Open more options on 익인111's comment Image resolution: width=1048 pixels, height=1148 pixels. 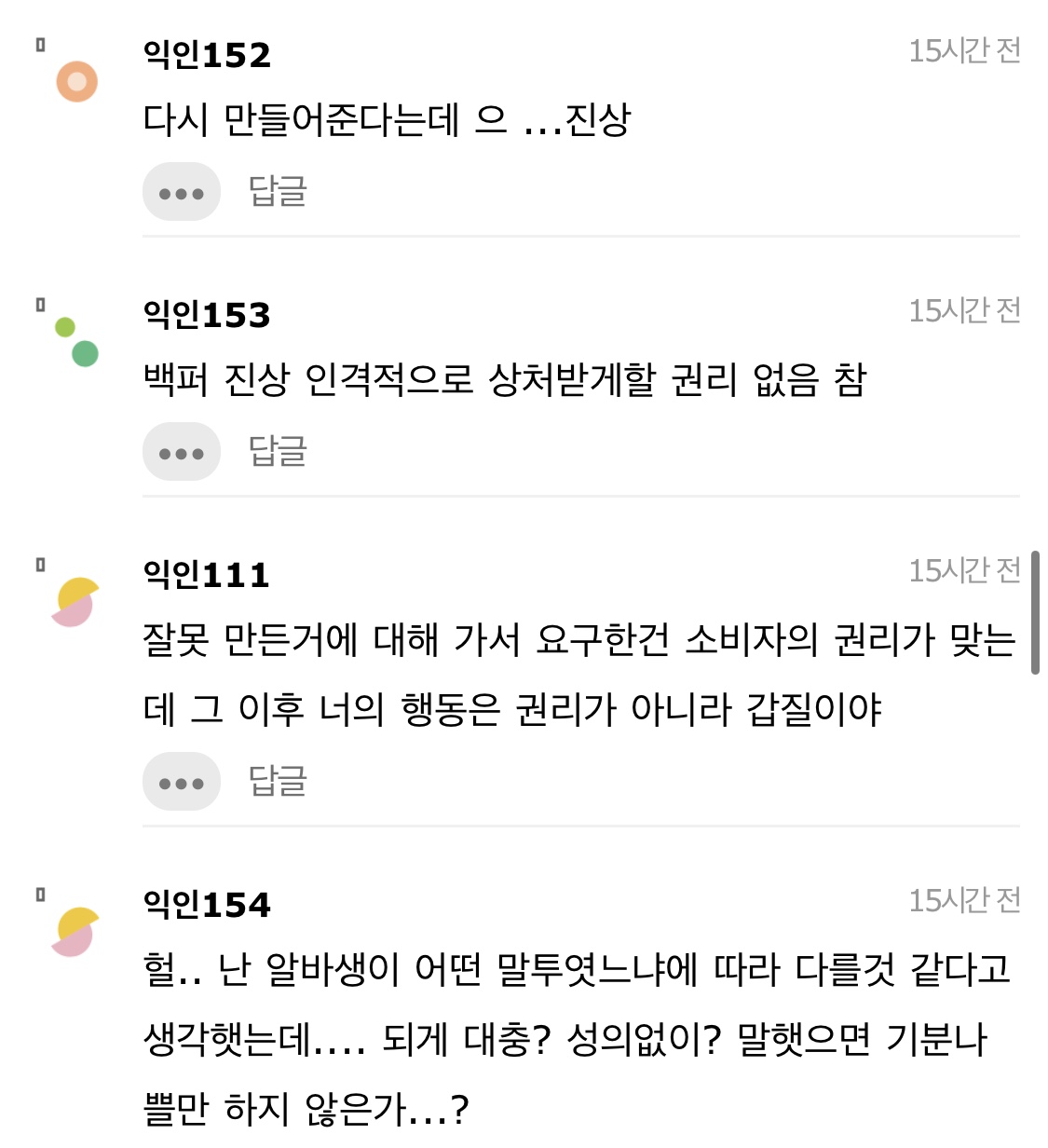click(x=181, y=782)
